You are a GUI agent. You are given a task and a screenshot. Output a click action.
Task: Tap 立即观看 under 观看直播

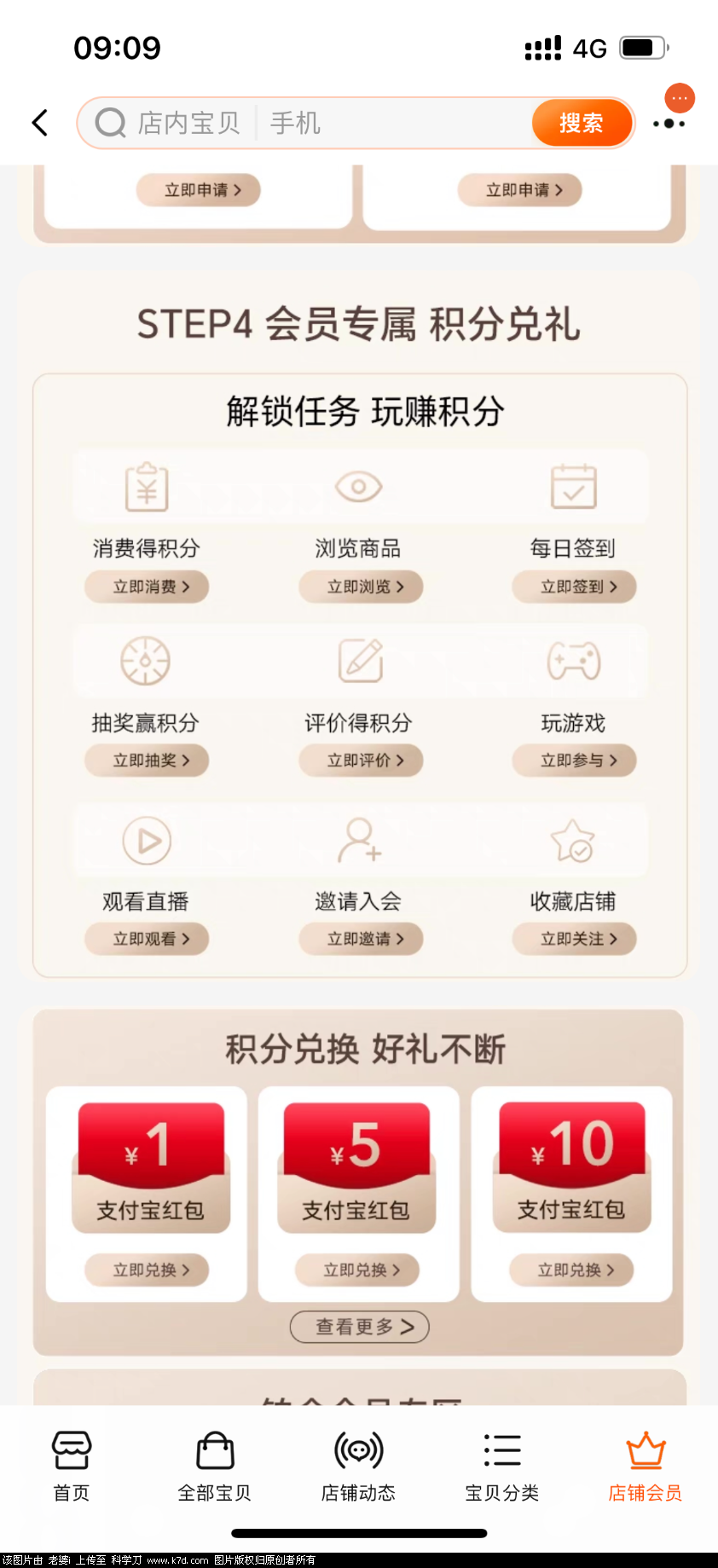tap(147, 939)
